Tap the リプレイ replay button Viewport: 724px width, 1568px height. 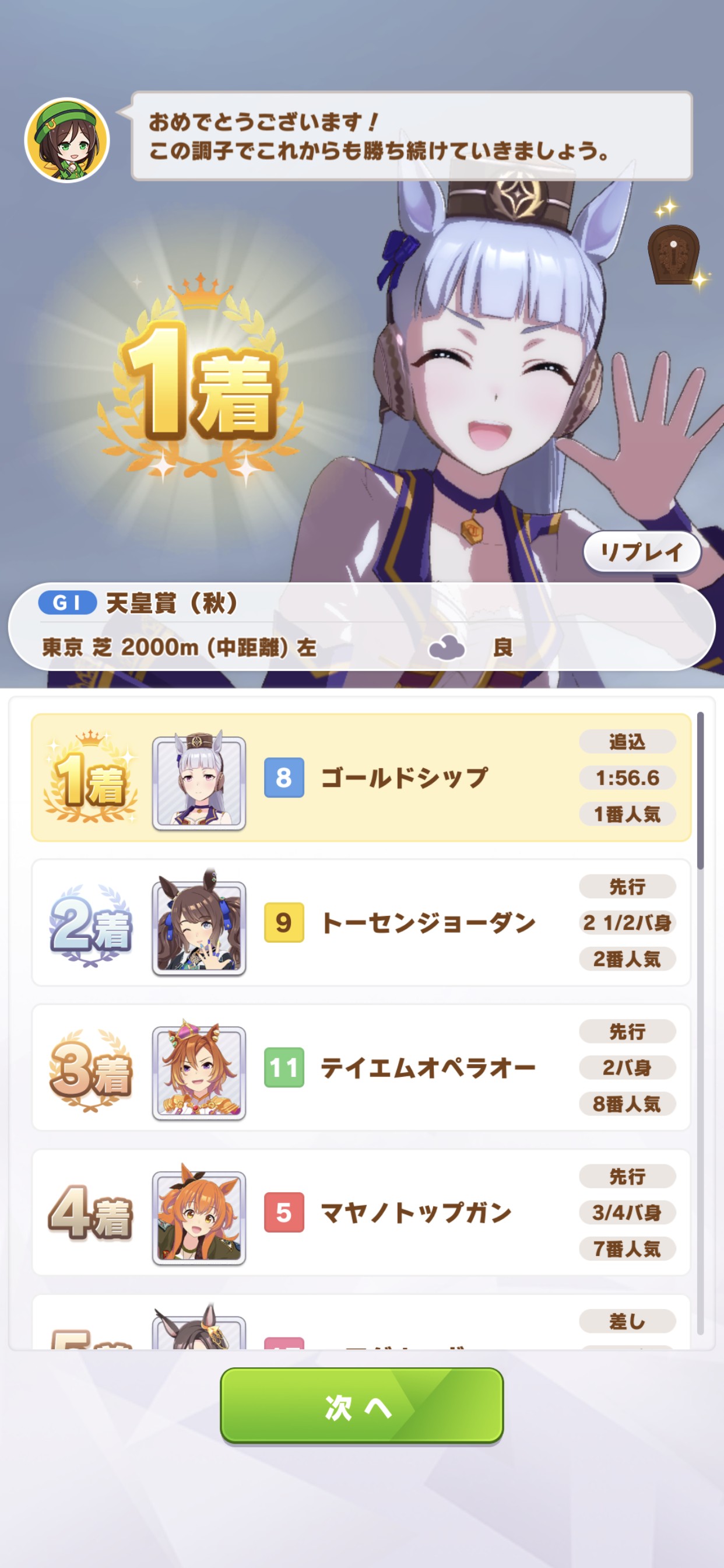642,552
